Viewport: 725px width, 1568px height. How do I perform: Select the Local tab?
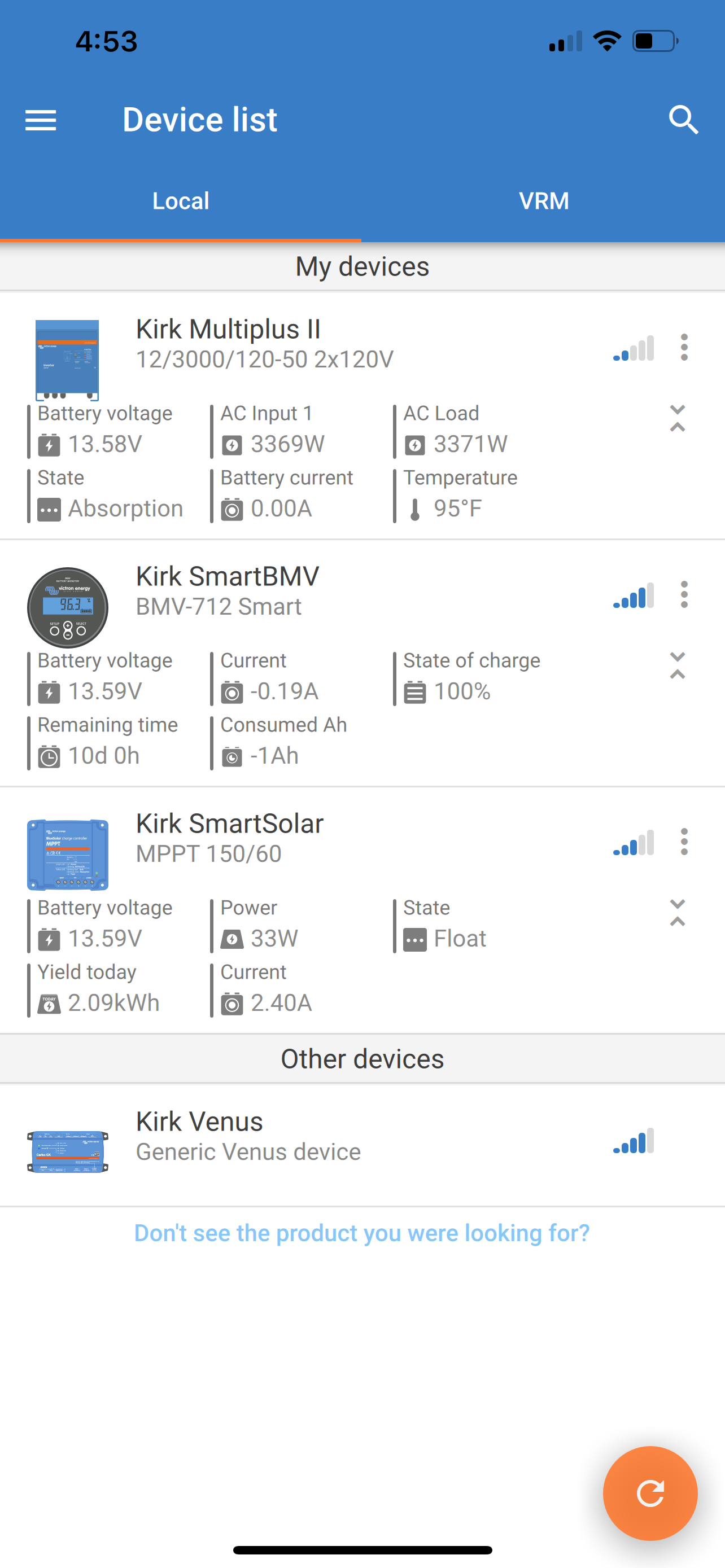(x=181, y=201)
